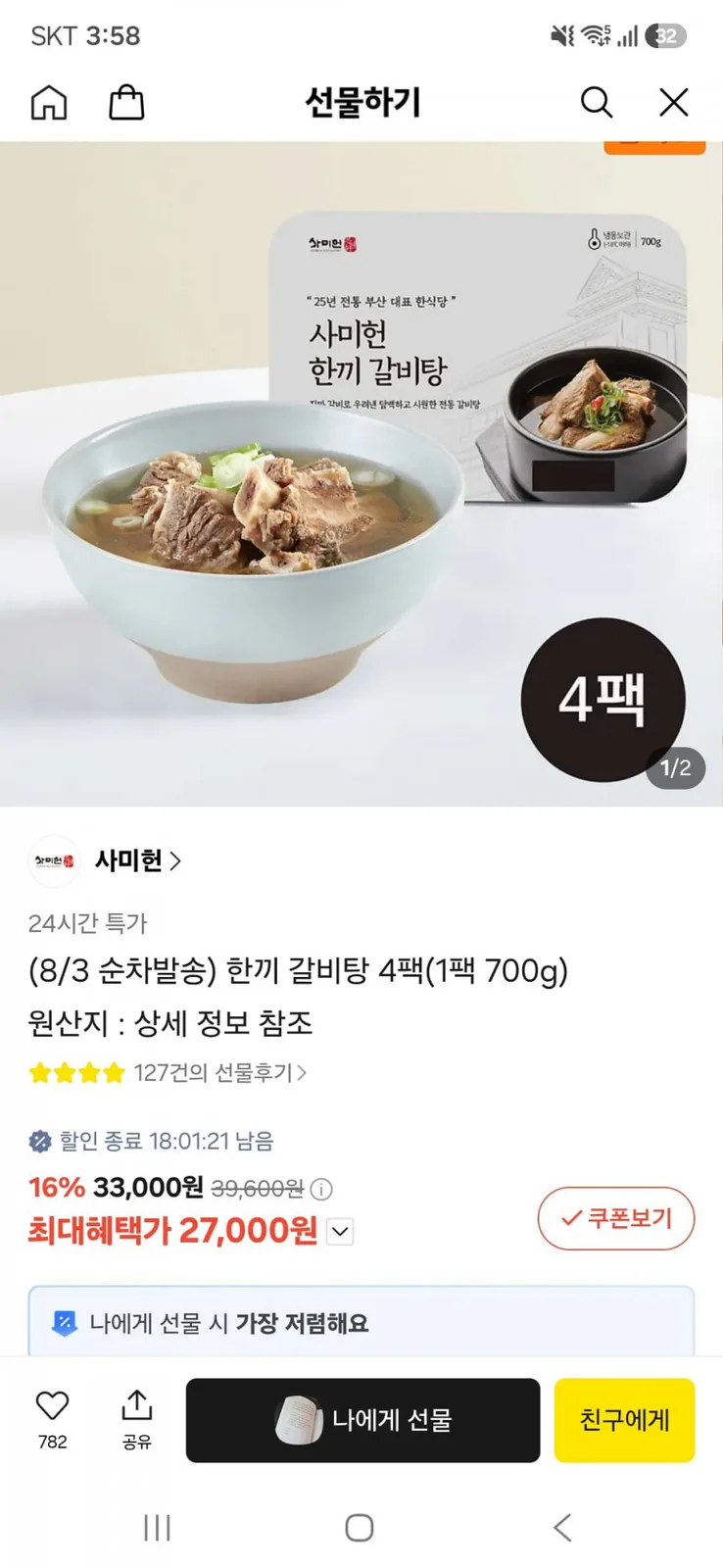The width and height of the screenshot is (723, 1568).
Task: Go to the gift shop home icon
Action: pyautogui.click(x=49, y=102)
